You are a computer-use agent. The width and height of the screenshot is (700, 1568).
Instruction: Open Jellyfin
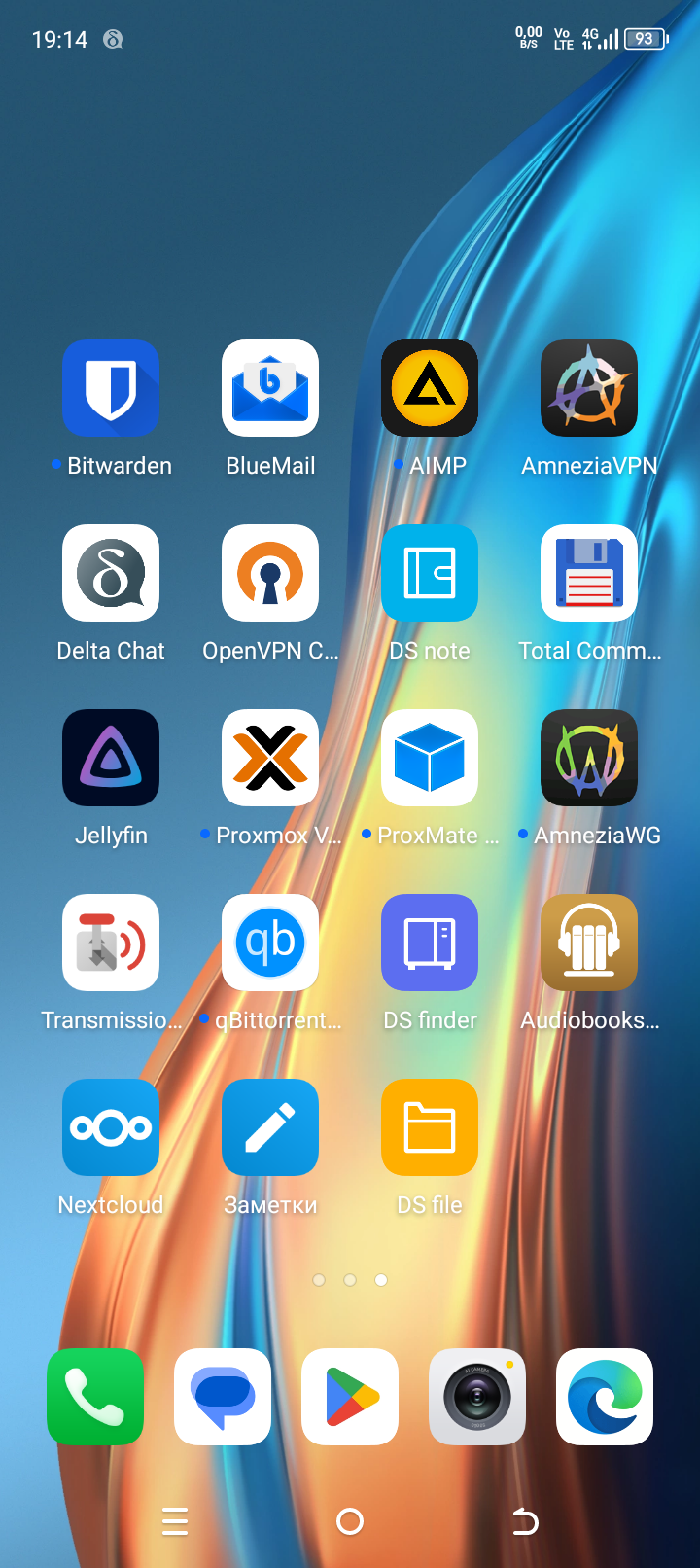point(111,758)
